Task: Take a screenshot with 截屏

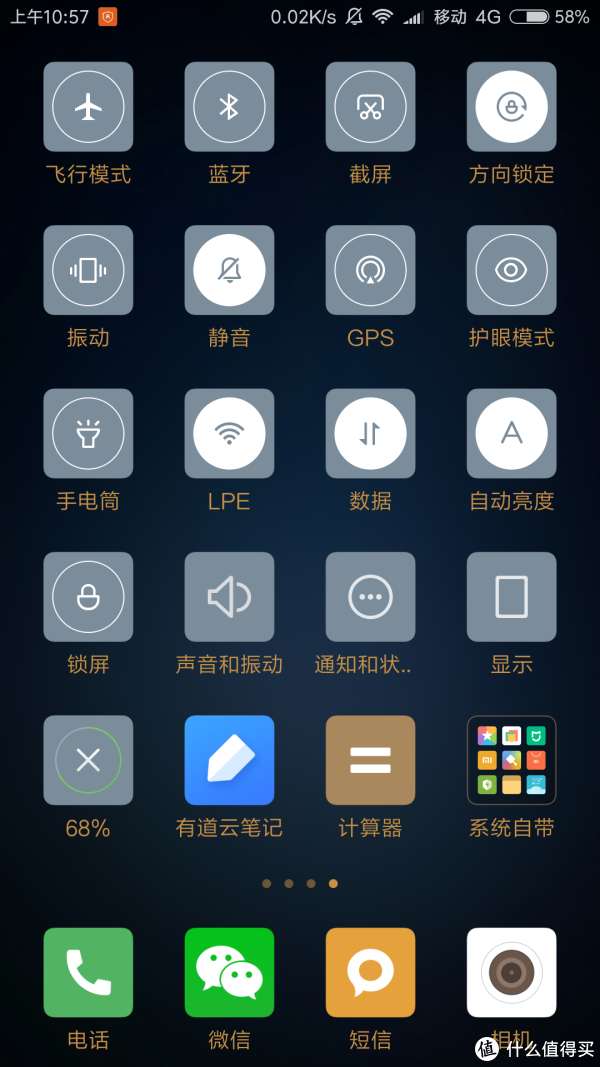Action: [370, 107]
